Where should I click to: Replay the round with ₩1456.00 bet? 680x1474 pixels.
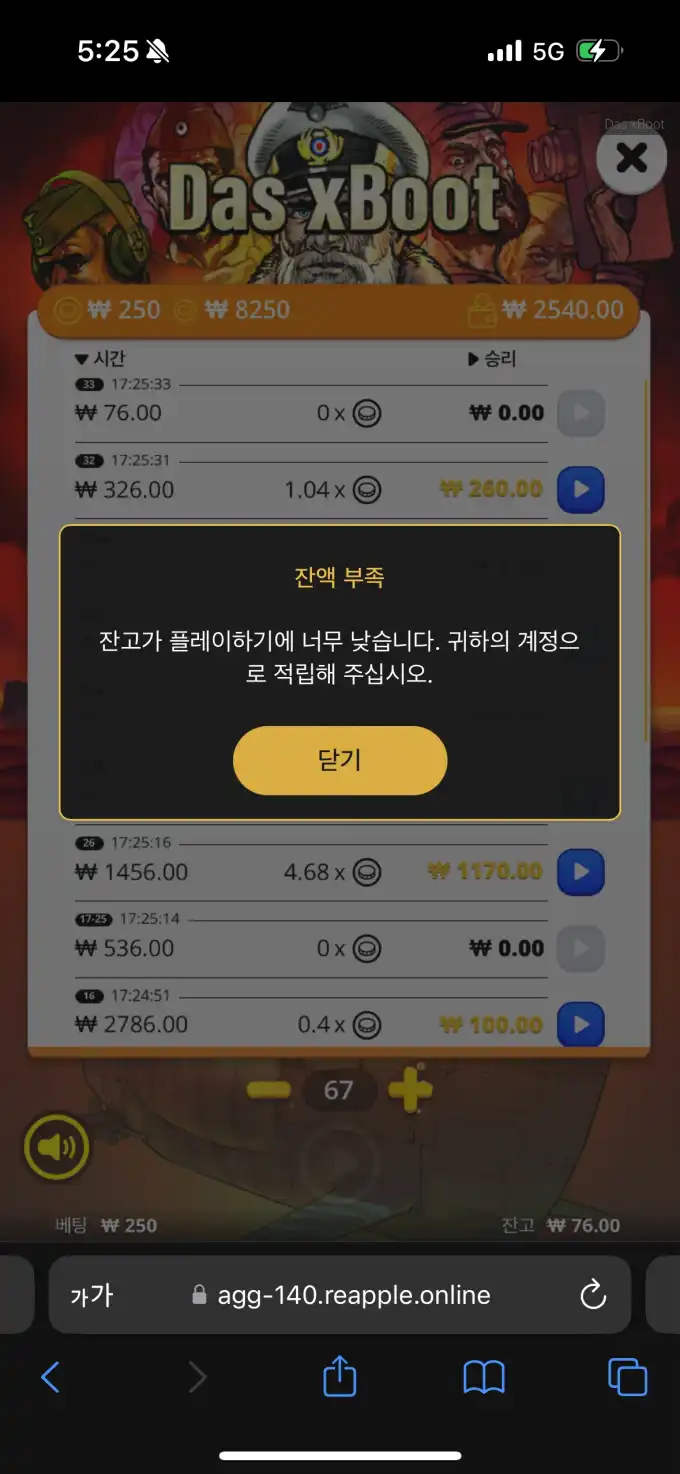(x=580, y=872)
